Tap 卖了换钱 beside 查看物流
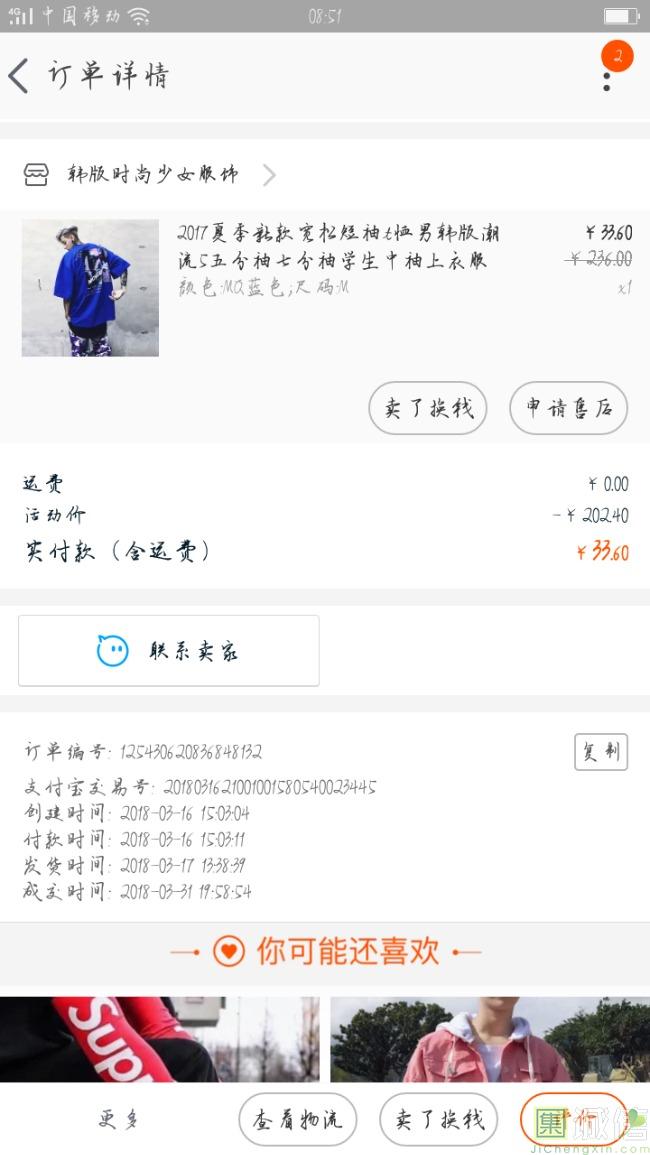Viewport: 650px width, 1155px height. click(x=439, y=1119)
